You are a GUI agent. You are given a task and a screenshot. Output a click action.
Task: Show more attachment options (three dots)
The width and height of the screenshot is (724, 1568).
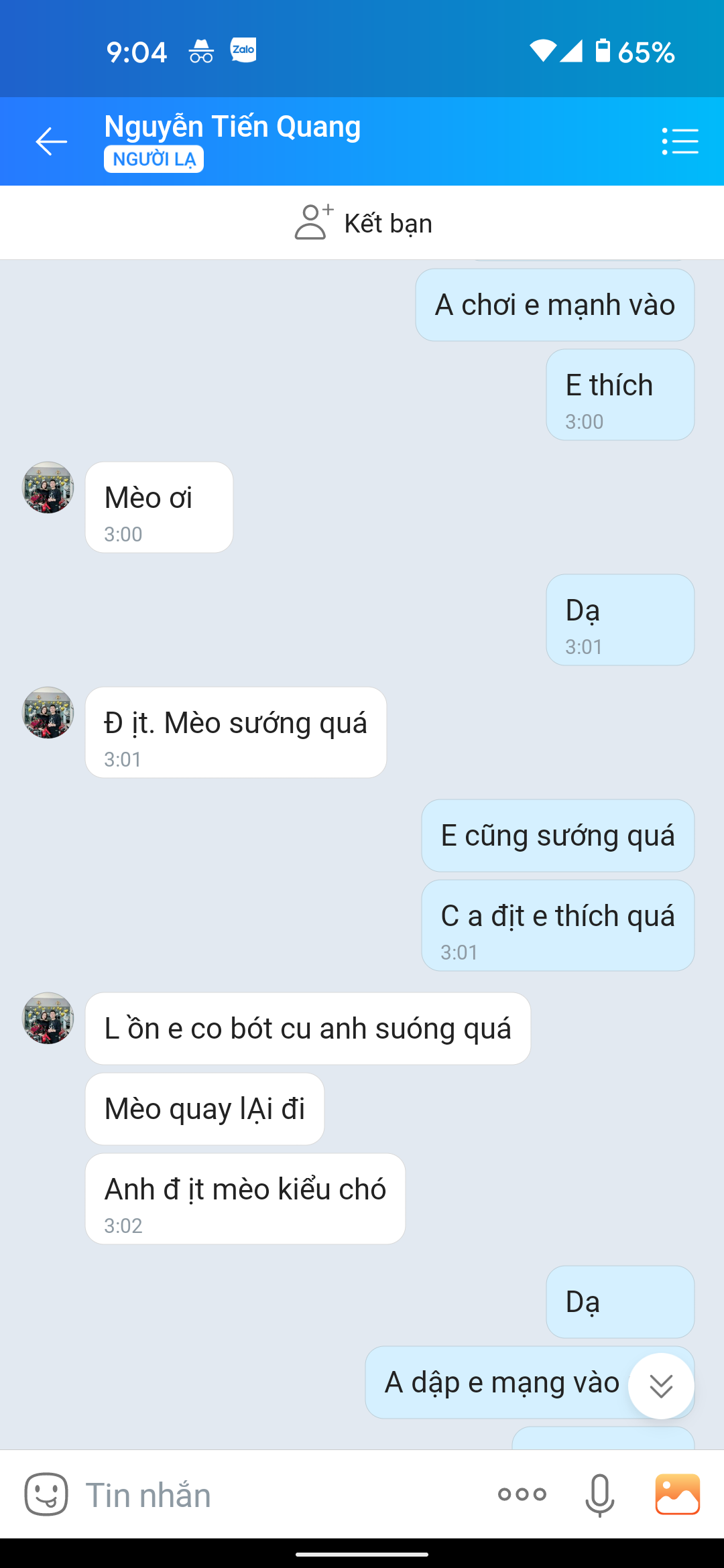[522, 1494]
